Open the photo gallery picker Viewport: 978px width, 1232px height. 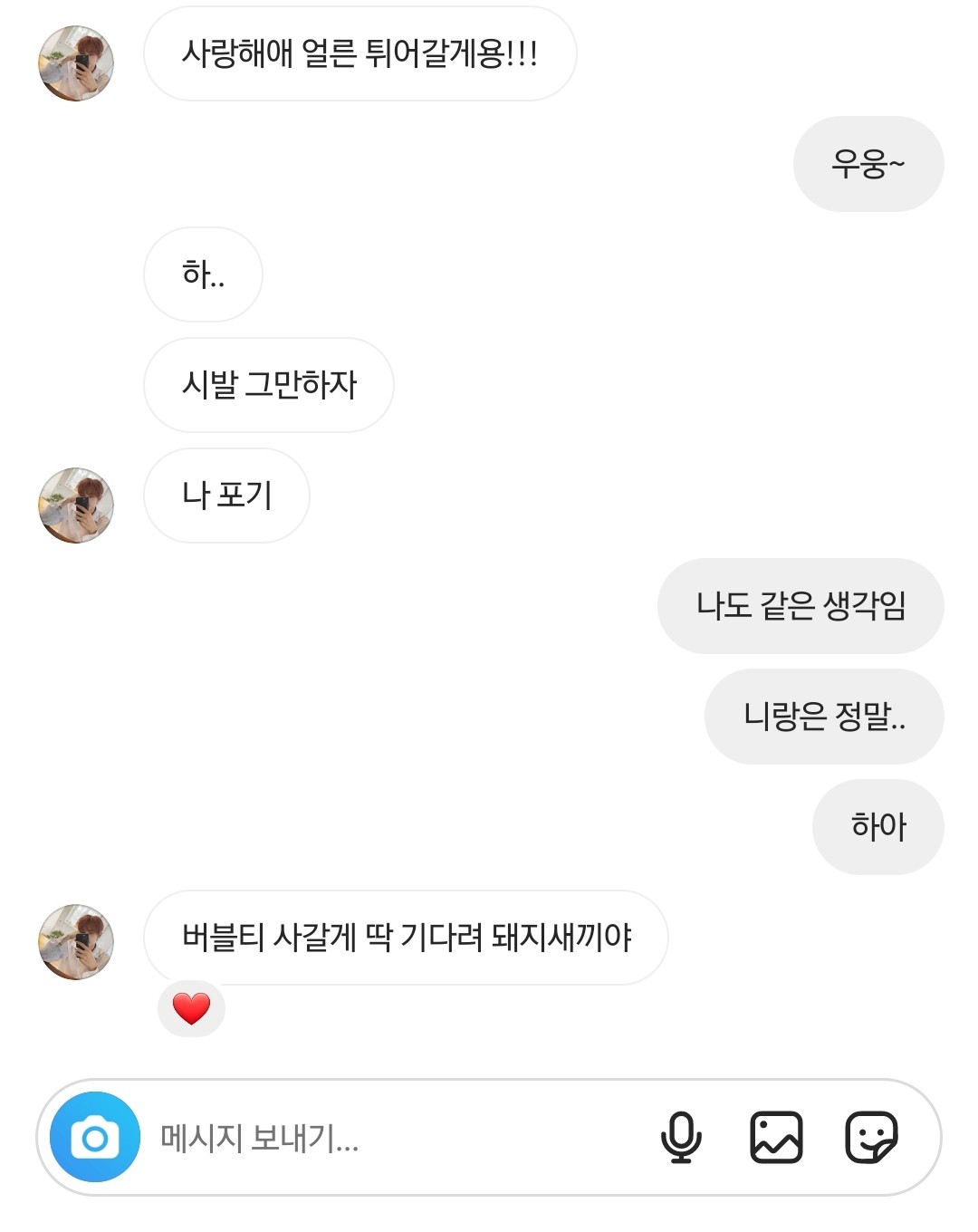[776, 1137]
